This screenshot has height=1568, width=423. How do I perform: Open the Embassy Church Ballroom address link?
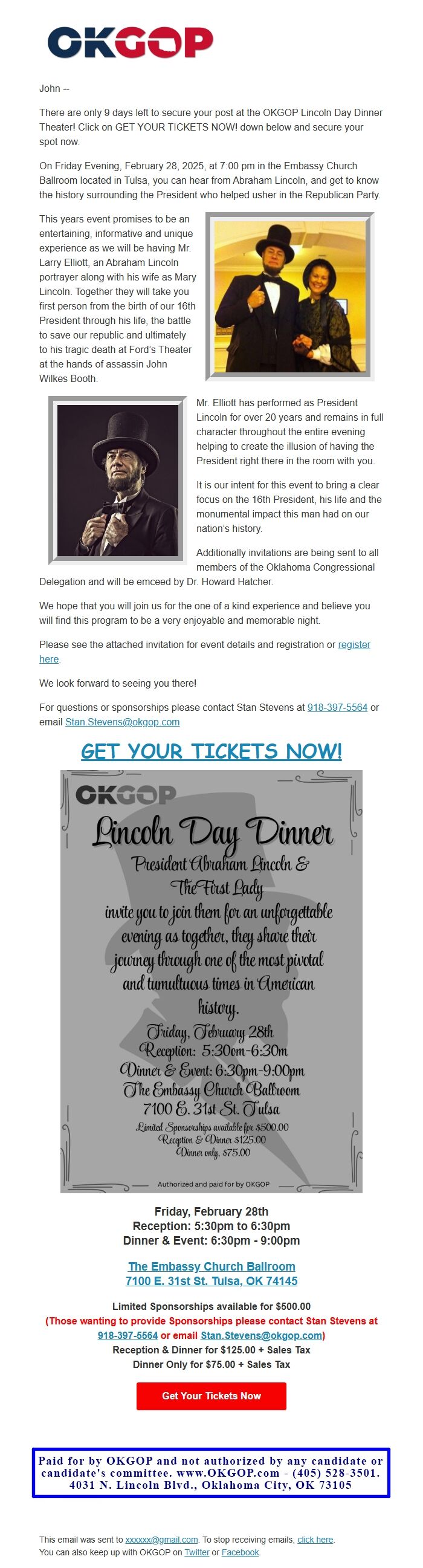coord(211,1274)
